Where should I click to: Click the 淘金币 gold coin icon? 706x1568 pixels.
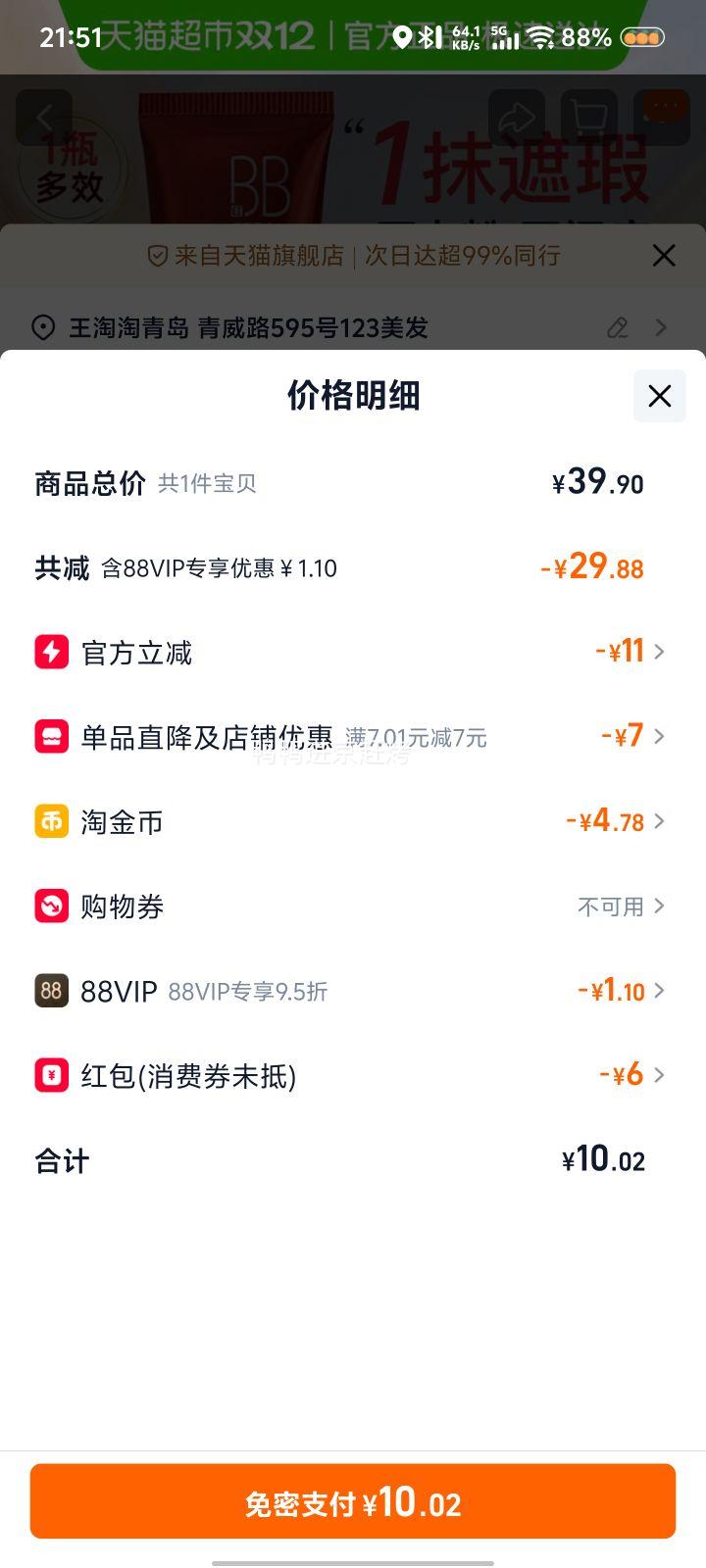pyautogui.click(x=52, y=821)
